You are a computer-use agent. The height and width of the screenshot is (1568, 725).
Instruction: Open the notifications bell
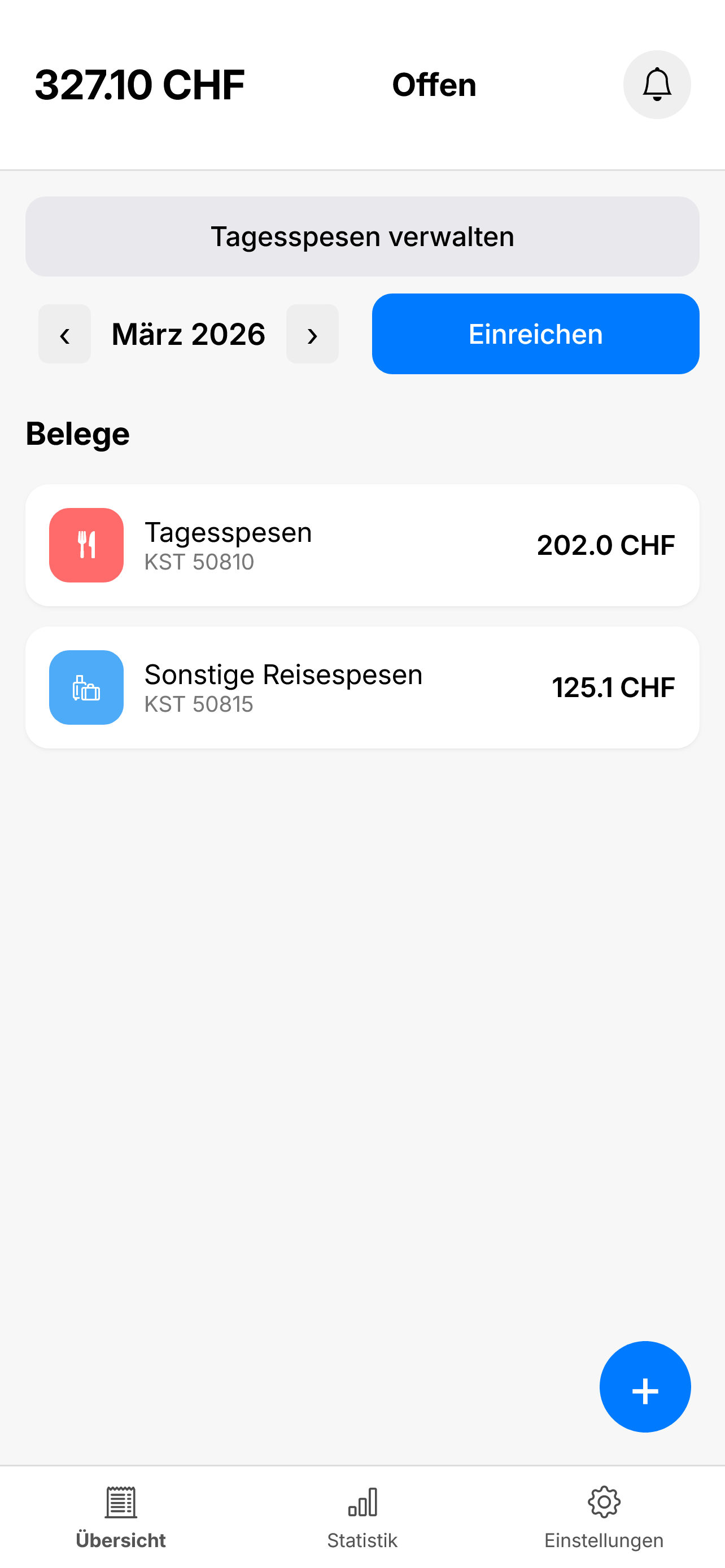point(656,85)
